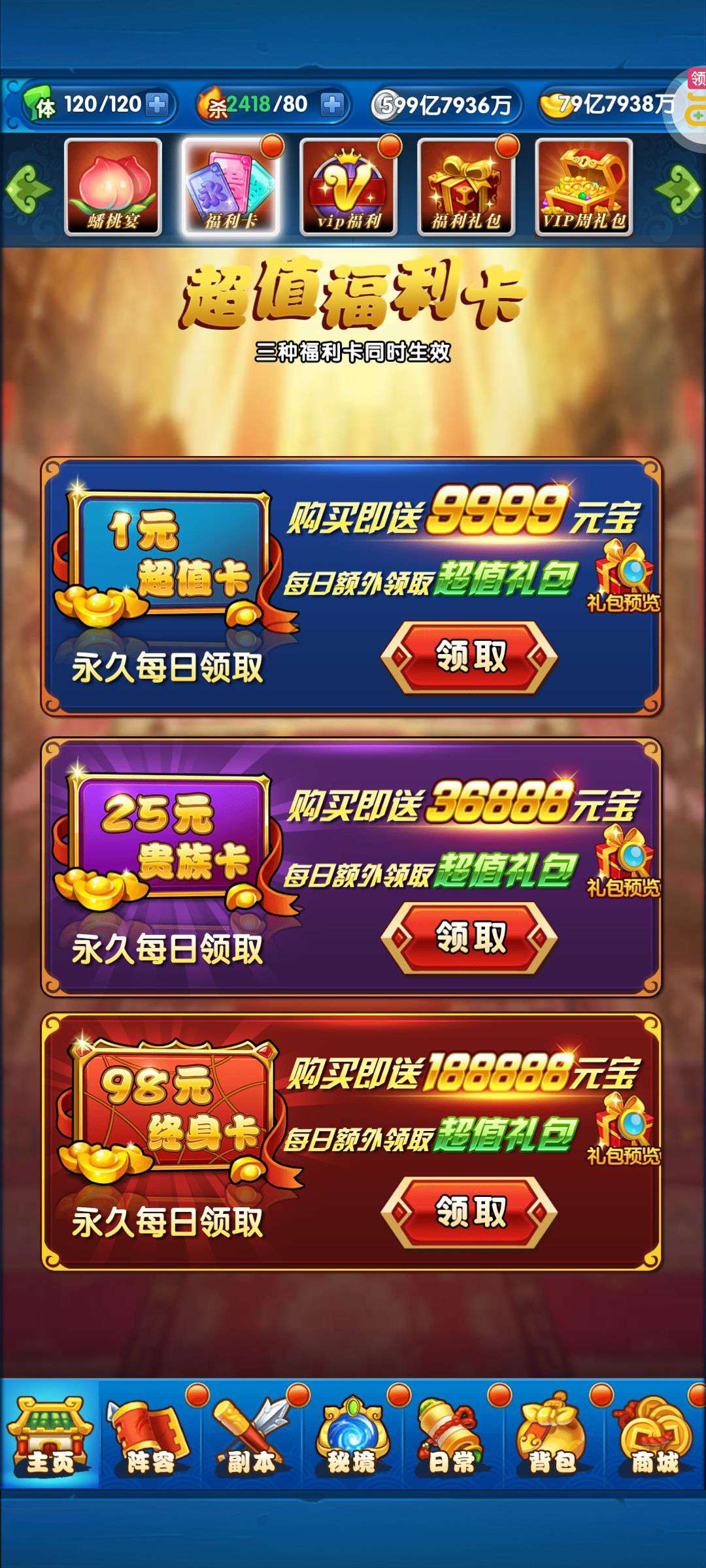Open the 背包 tab

tap(553, 1435)
